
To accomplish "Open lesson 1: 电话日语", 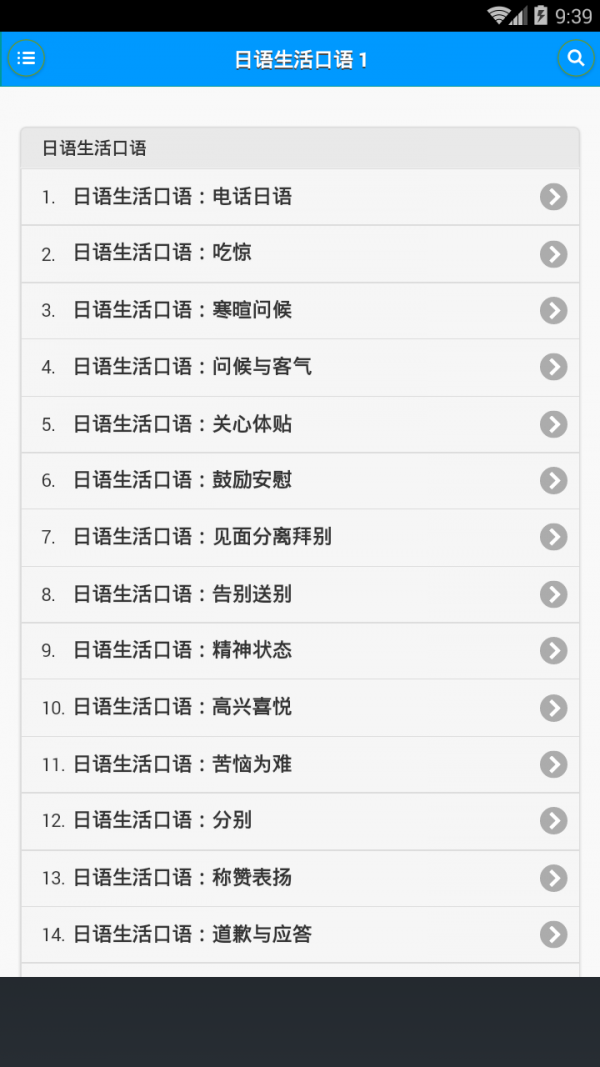I will tap(300, 197).
